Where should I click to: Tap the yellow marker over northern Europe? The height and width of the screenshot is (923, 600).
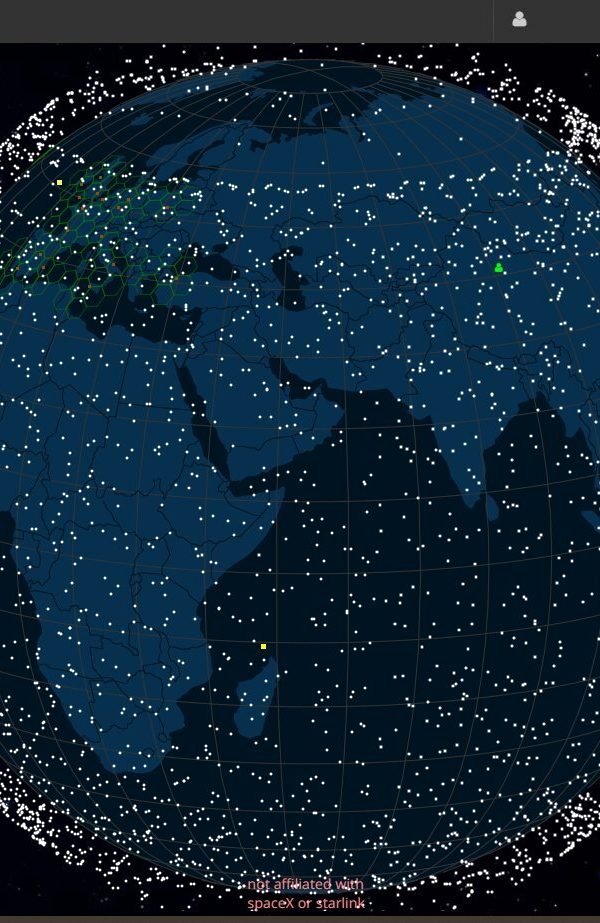coord(60,182)
